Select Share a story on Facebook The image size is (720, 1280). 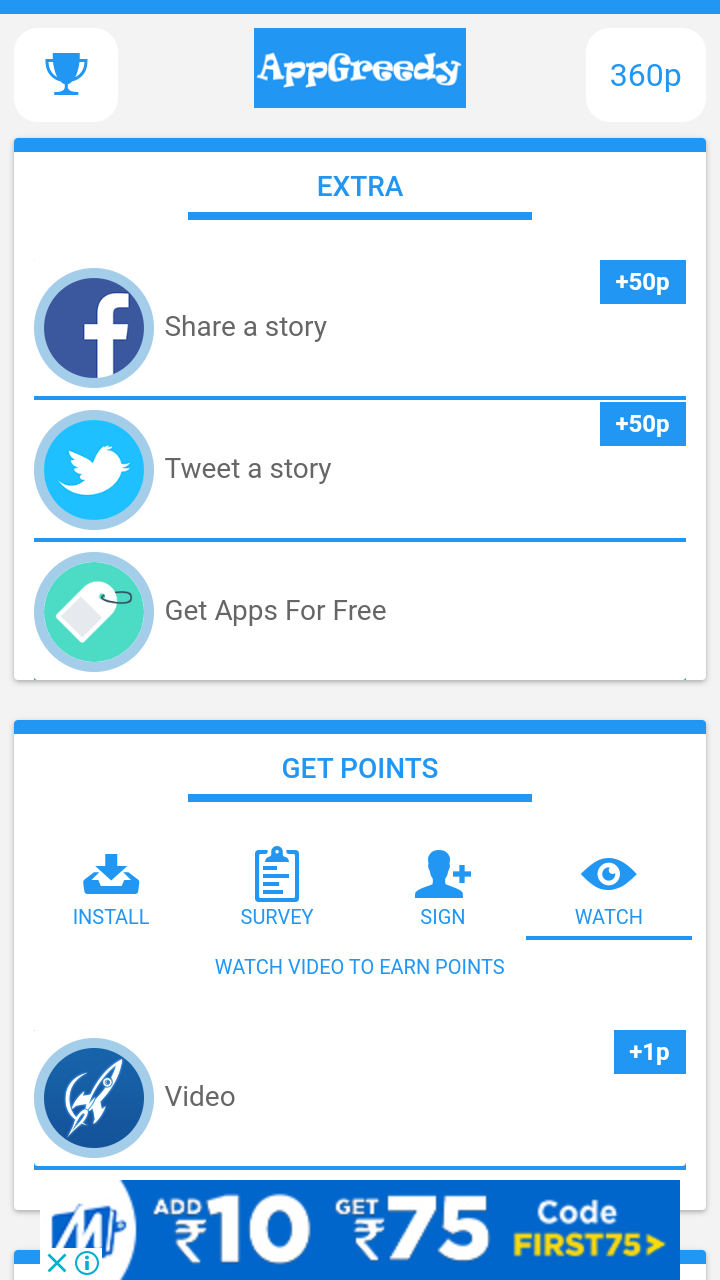click(x=360, y=327)
